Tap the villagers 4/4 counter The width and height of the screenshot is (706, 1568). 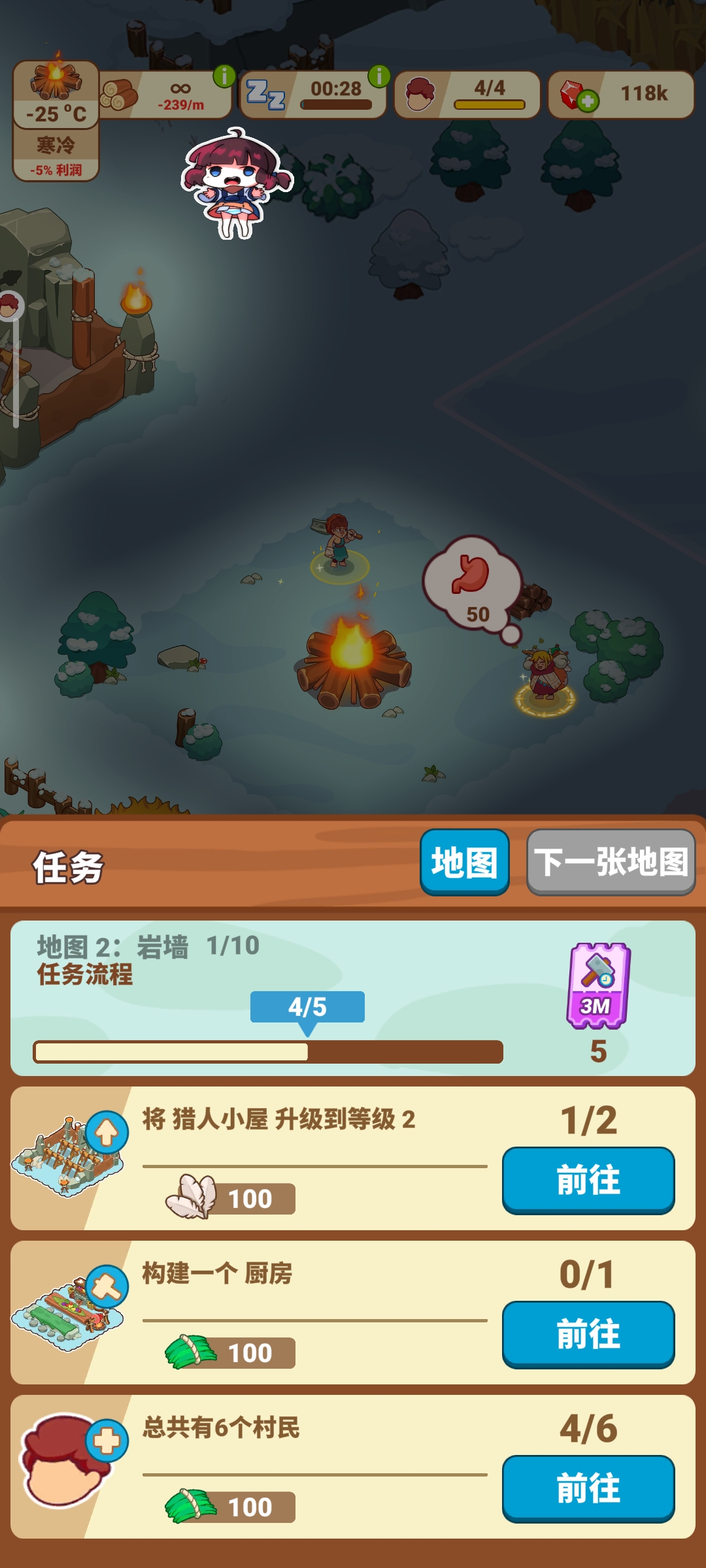467,95
